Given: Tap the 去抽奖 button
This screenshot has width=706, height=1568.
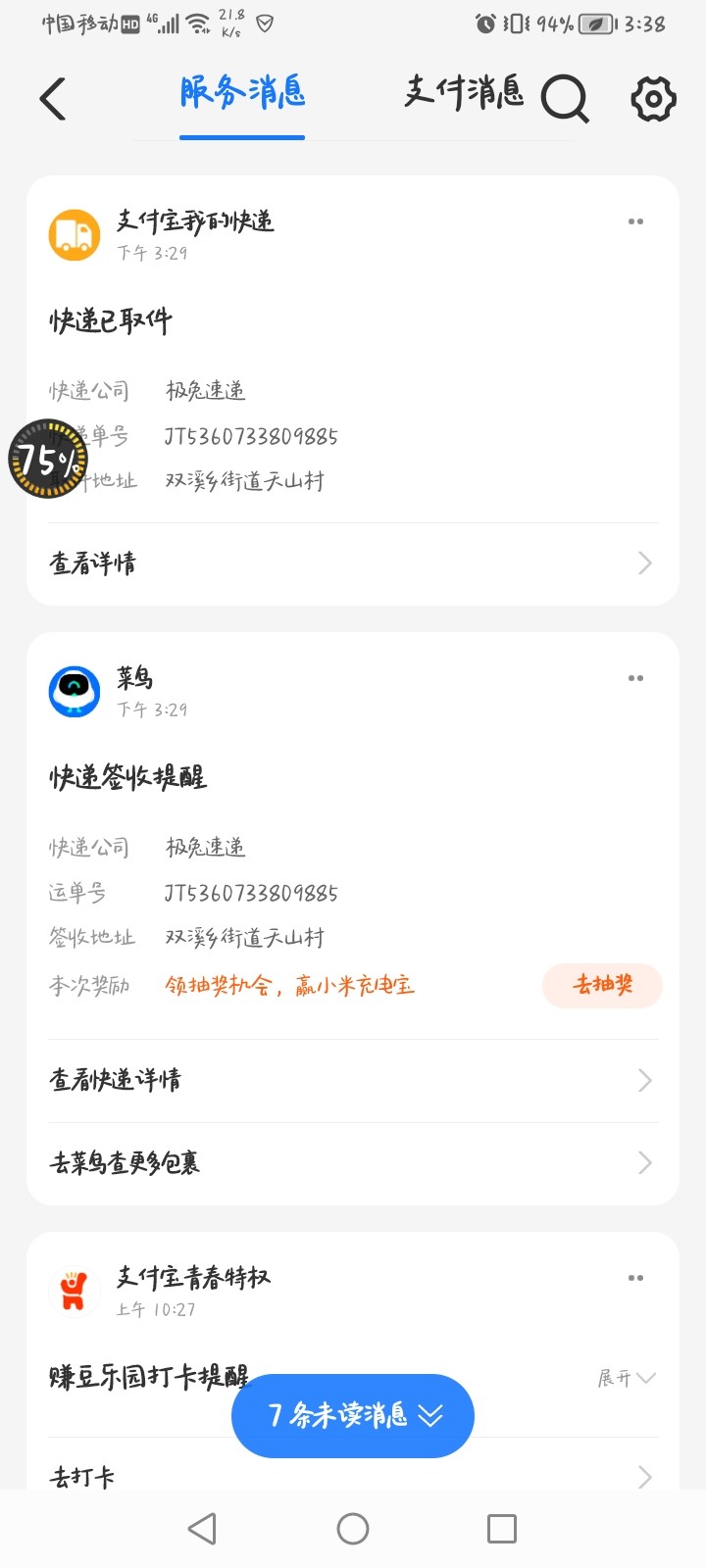Looking at the screenshot, I should click(602, 985).
